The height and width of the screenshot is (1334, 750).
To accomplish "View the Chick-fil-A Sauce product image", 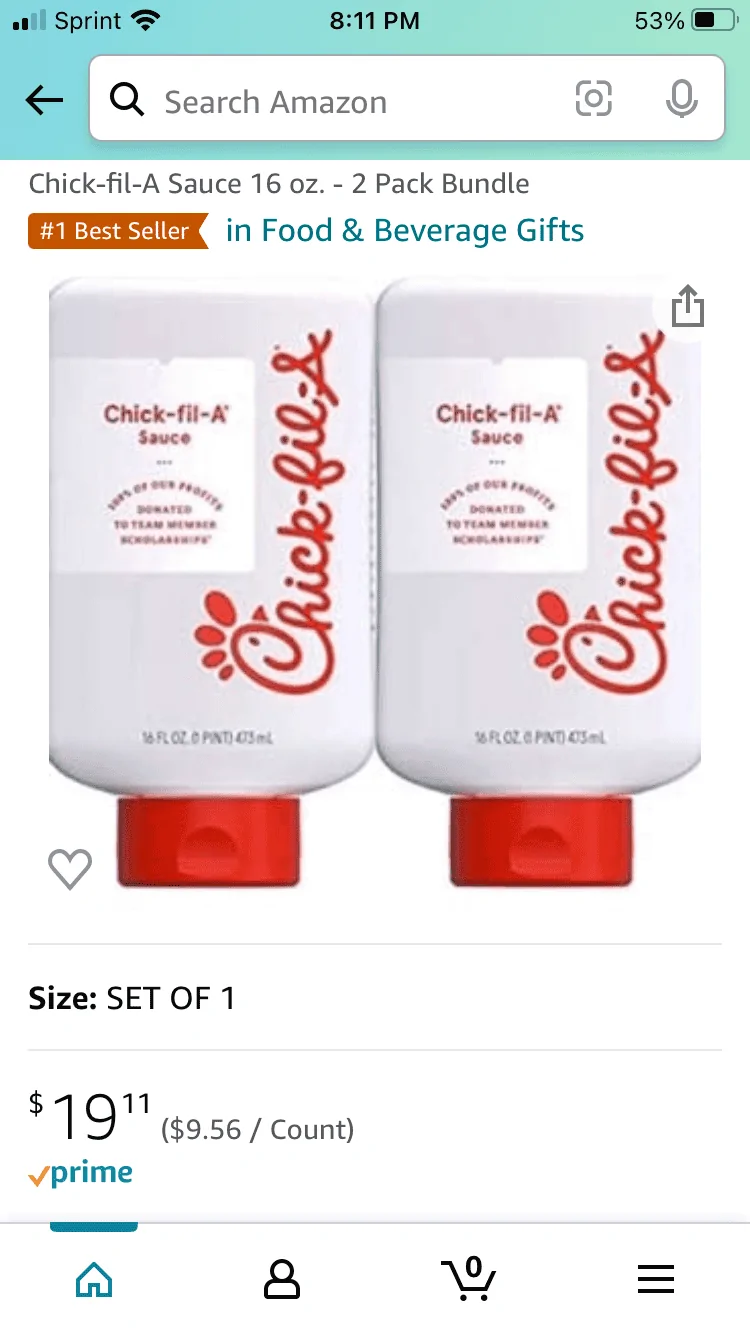I will coord(375,584).
